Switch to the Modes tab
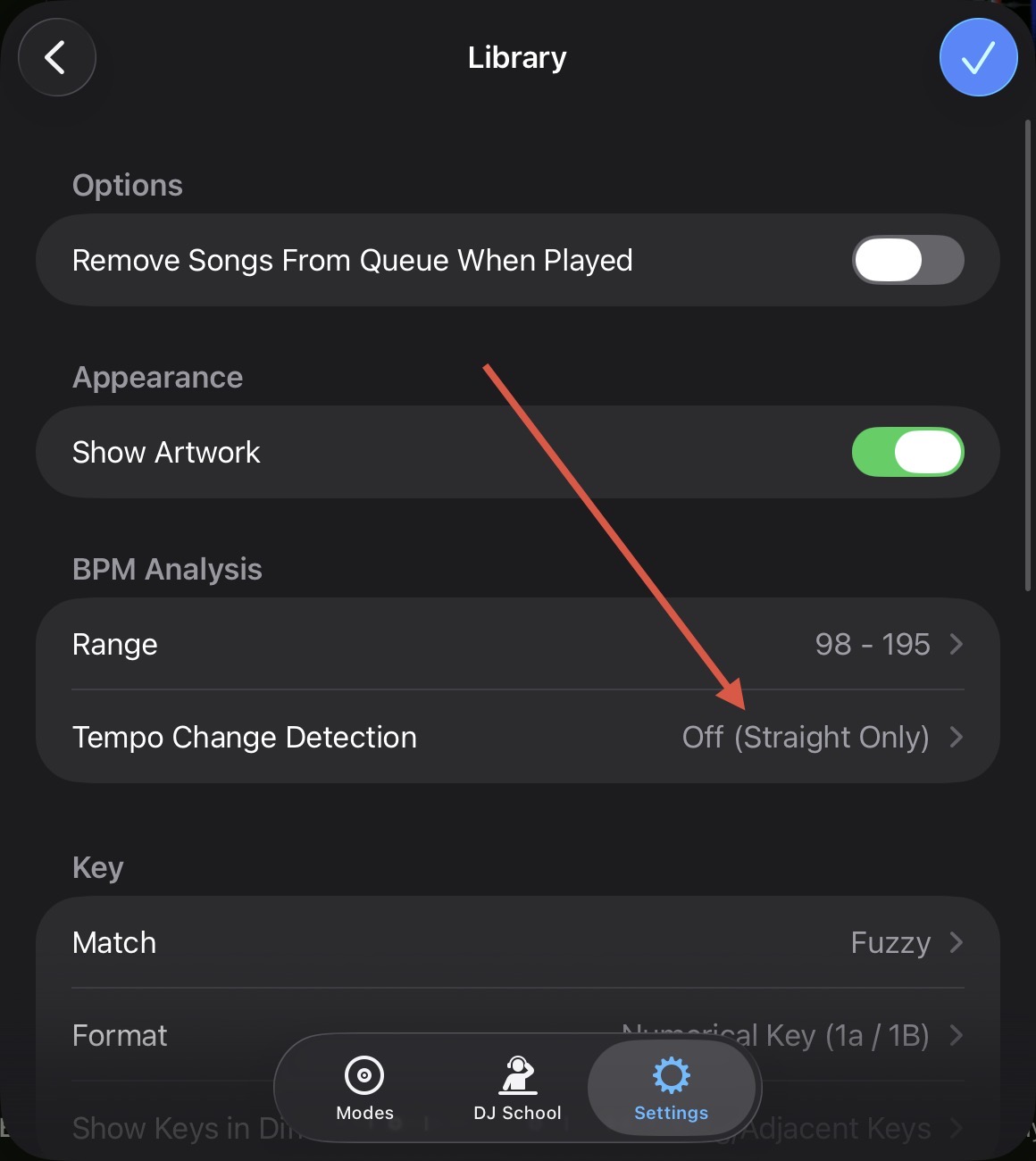 pyautogui.click(x=364, y=1087)
